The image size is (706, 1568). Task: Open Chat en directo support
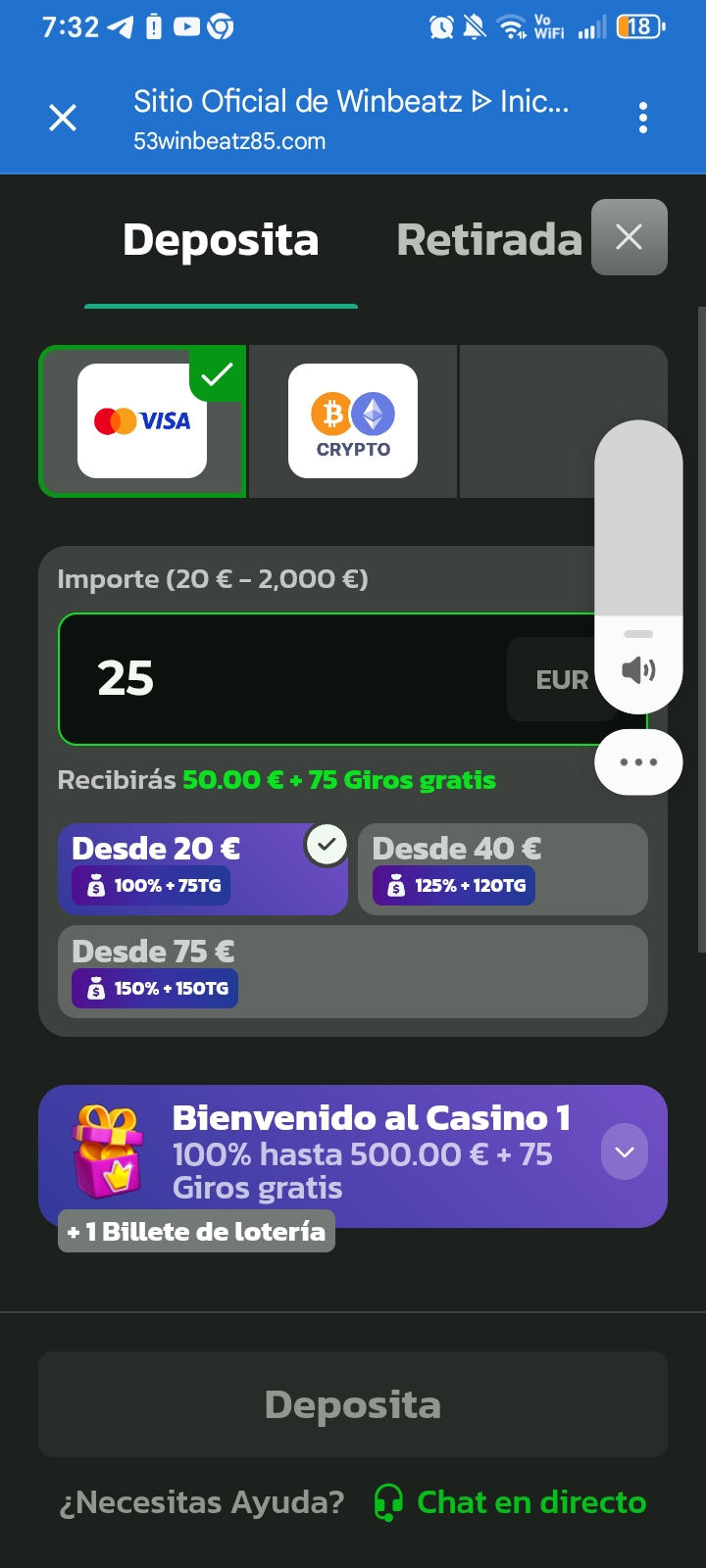coord(530,1501)
